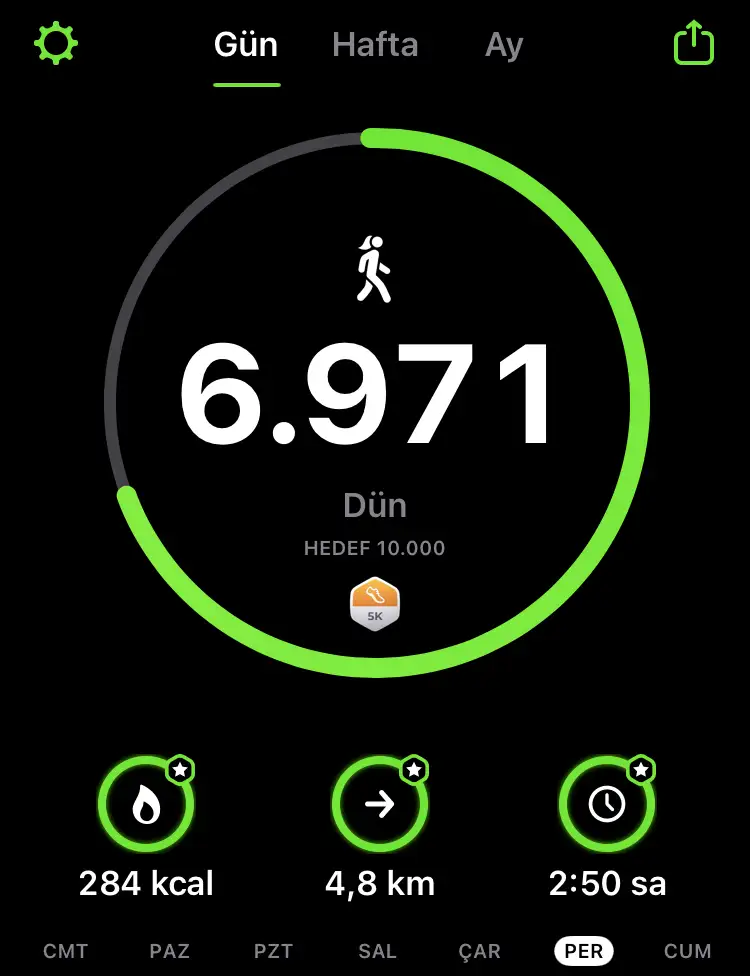750x976 pixels.
Task: View the 2:50 sa active time details
Action: tap(607, 806)
